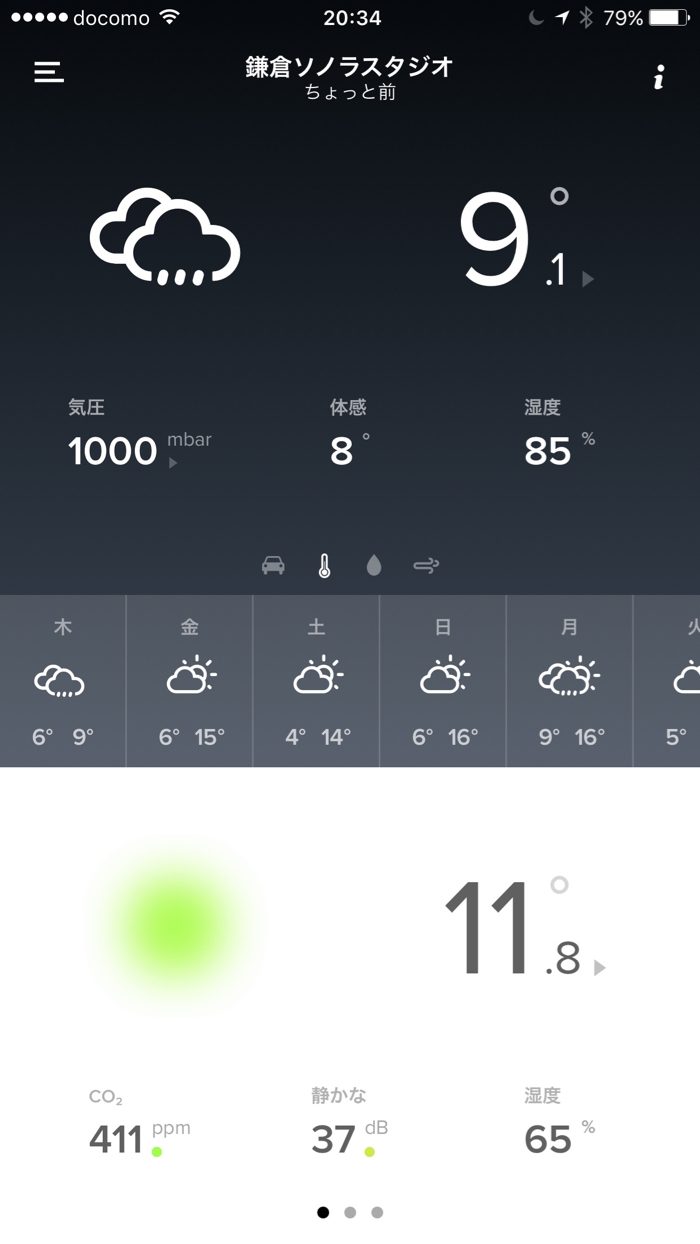
Task: Tap the page indicator dots
Action: 350,1212
